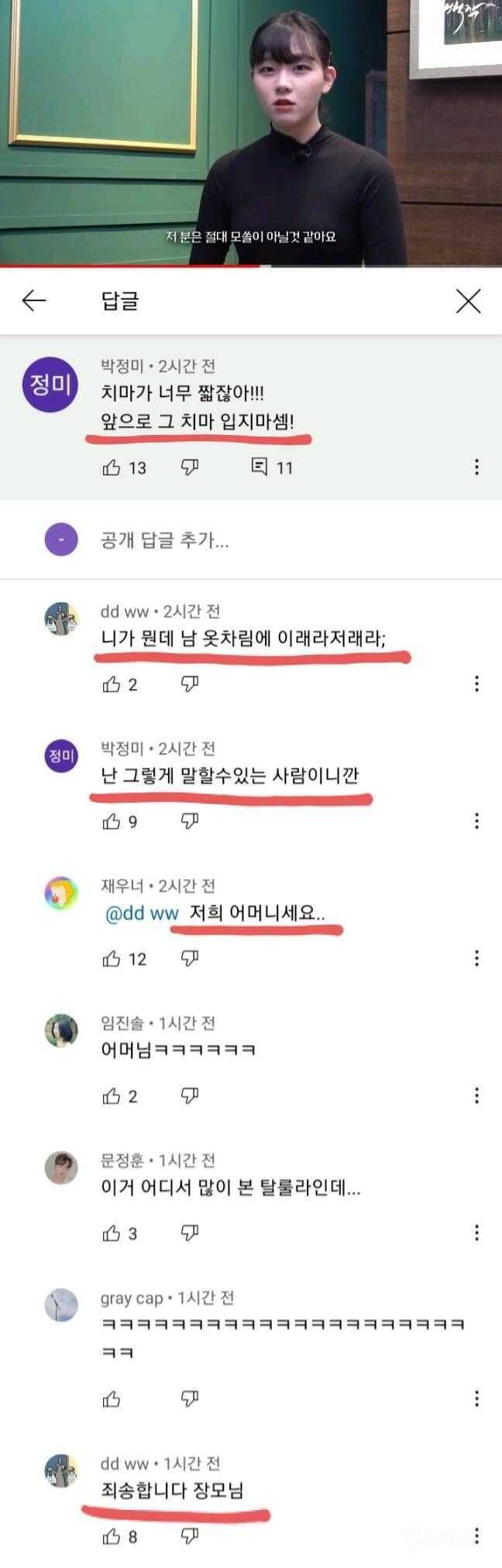
Task: Like dd ww's first reply
Action: (x=112, y=683)
